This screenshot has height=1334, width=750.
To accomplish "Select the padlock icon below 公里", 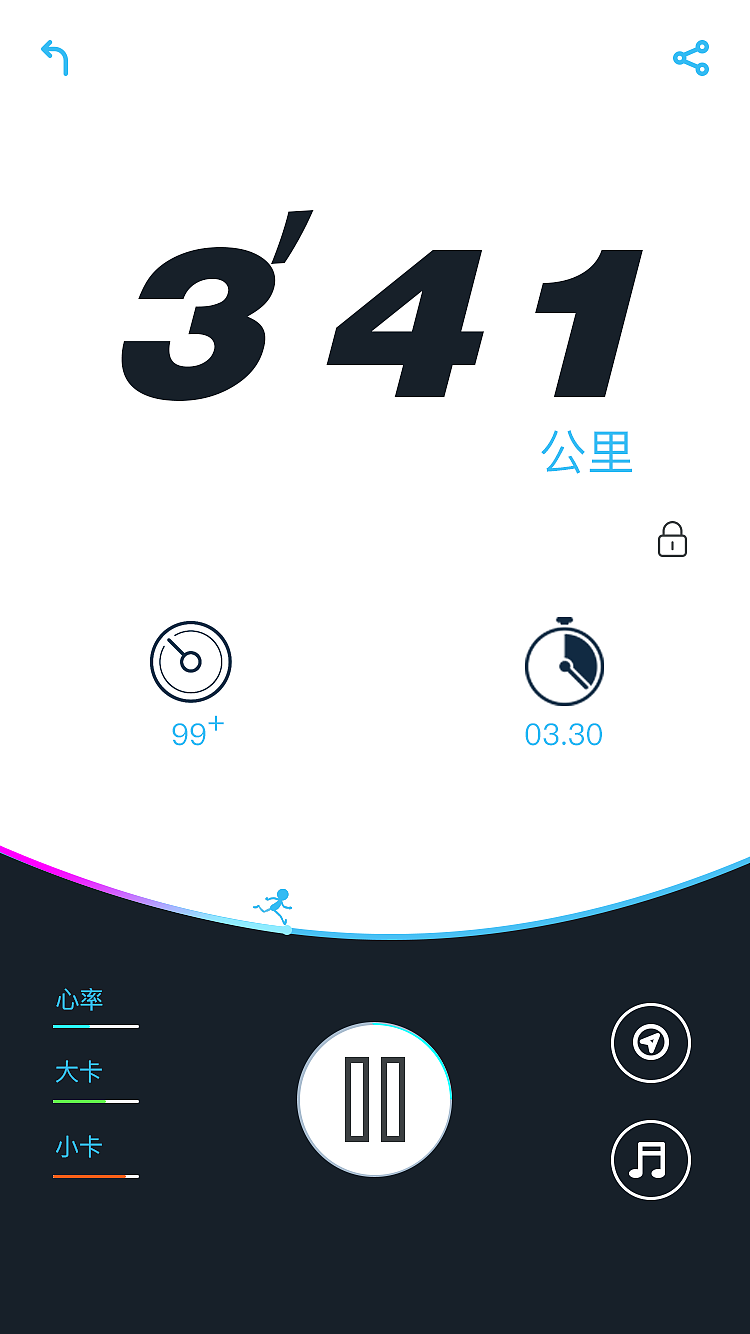I will [x=672, y=540].
